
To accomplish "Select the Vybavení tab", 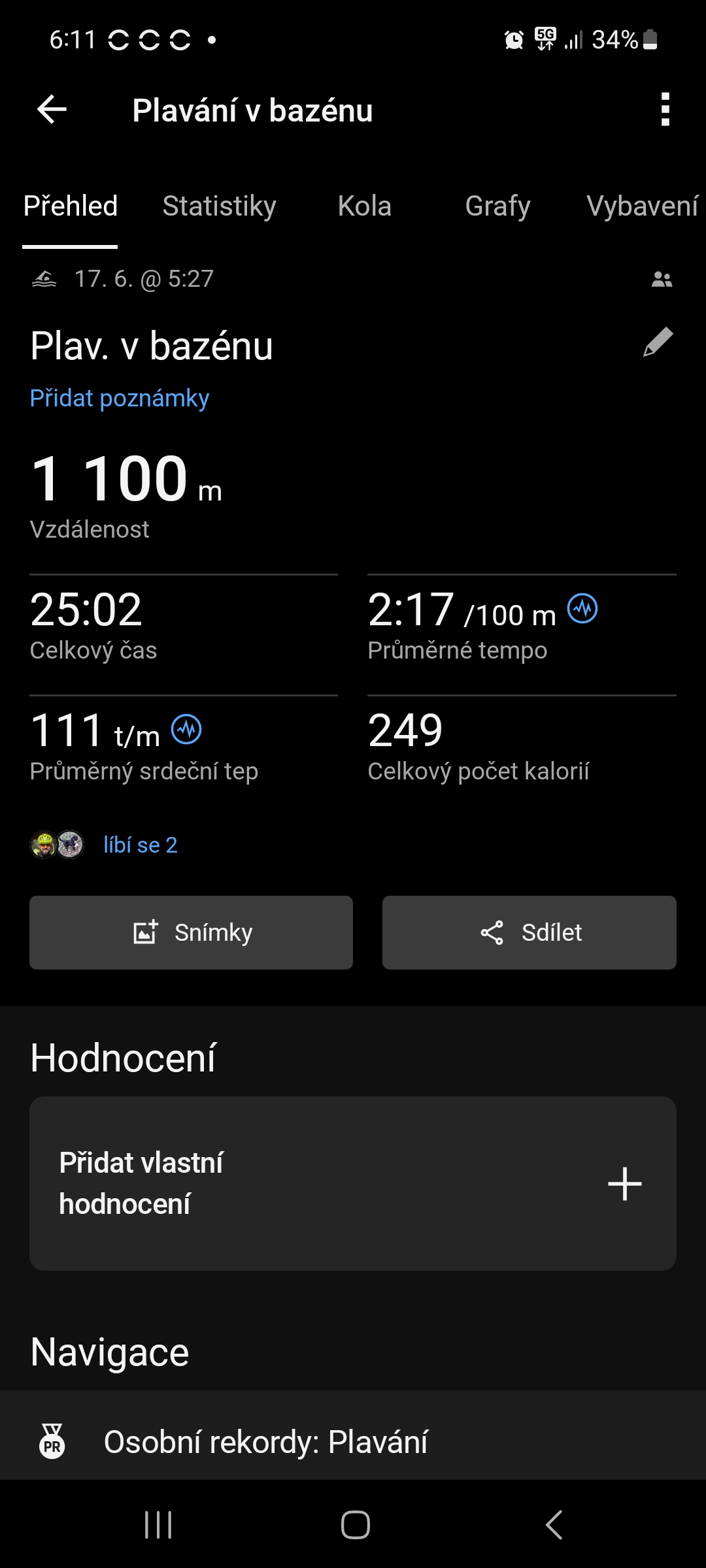I will [642, 206].
